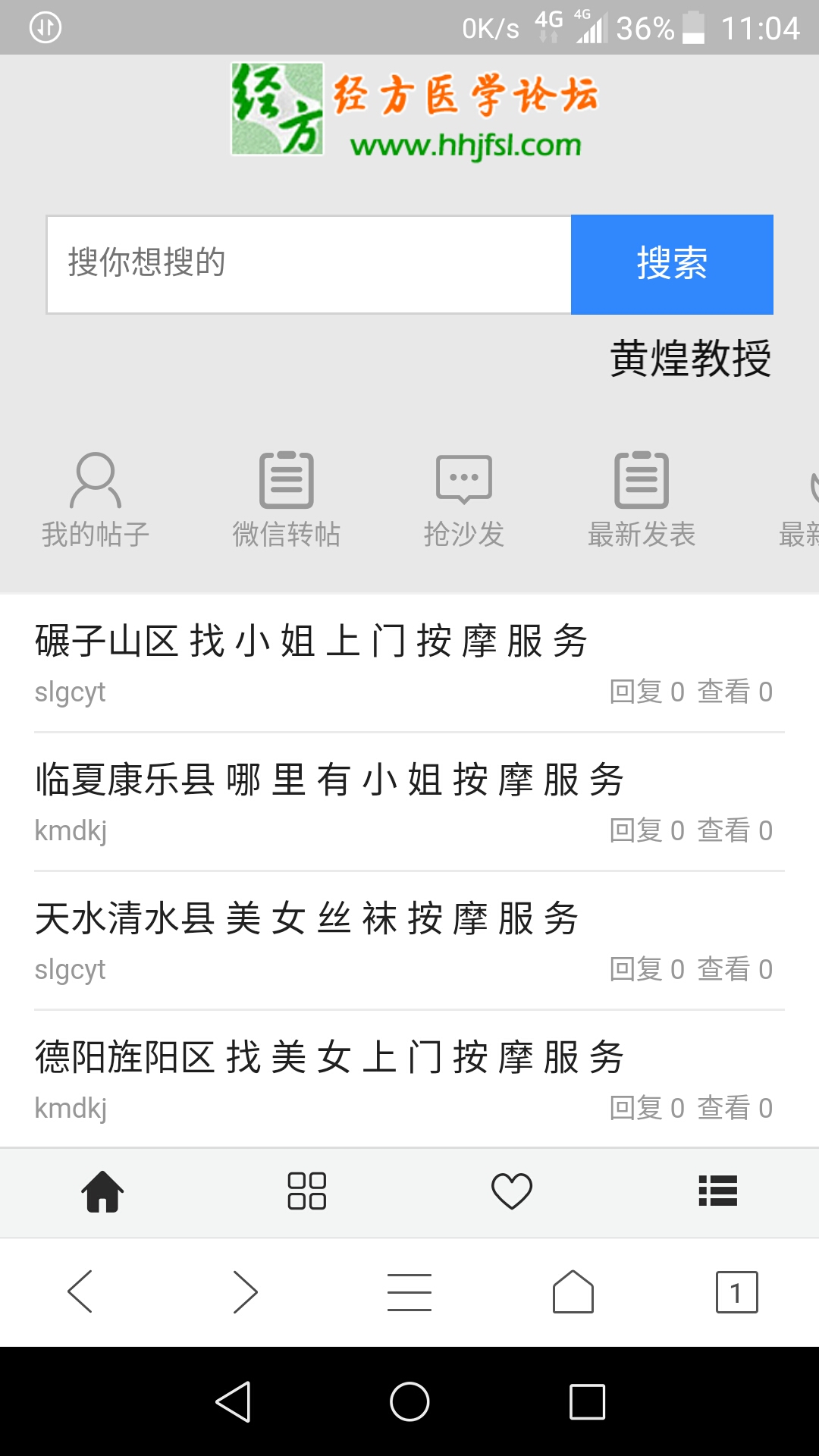Tap the blue 搜索 button
The image size is (819, 1456).
pos(672,264)
